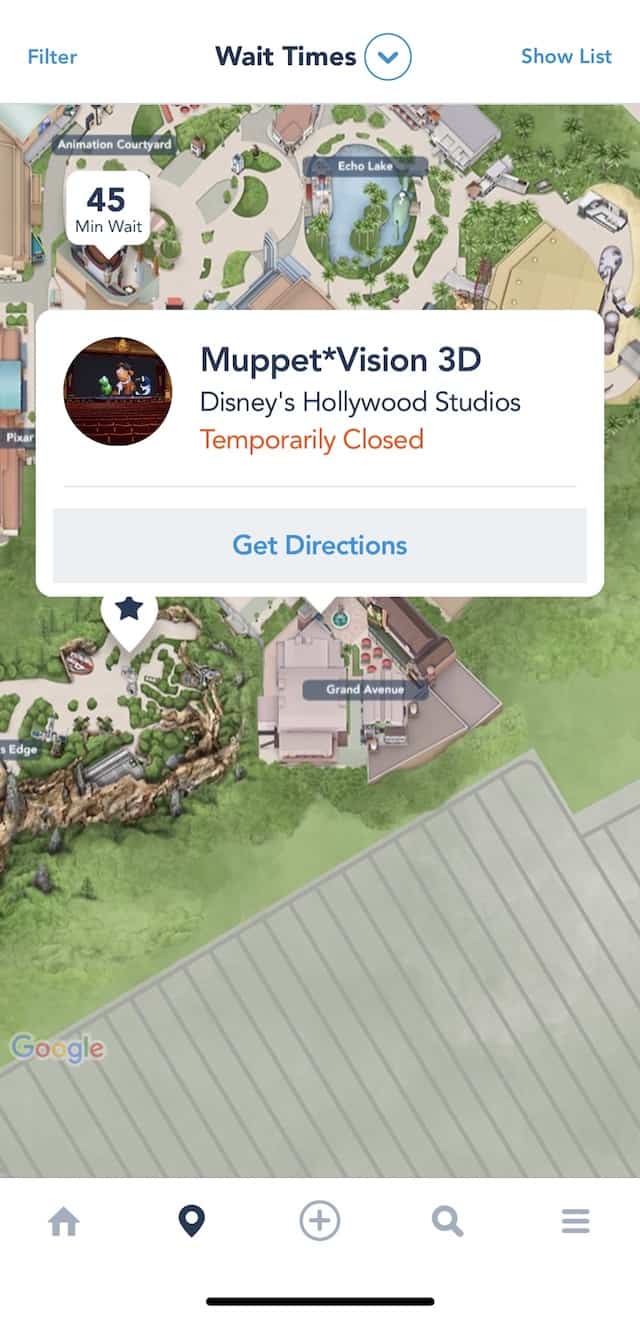This screenshot has height=1319, width=640.
Task: Get Directions to Muppet*Vision 3D
Action: (x=320, y=545)
